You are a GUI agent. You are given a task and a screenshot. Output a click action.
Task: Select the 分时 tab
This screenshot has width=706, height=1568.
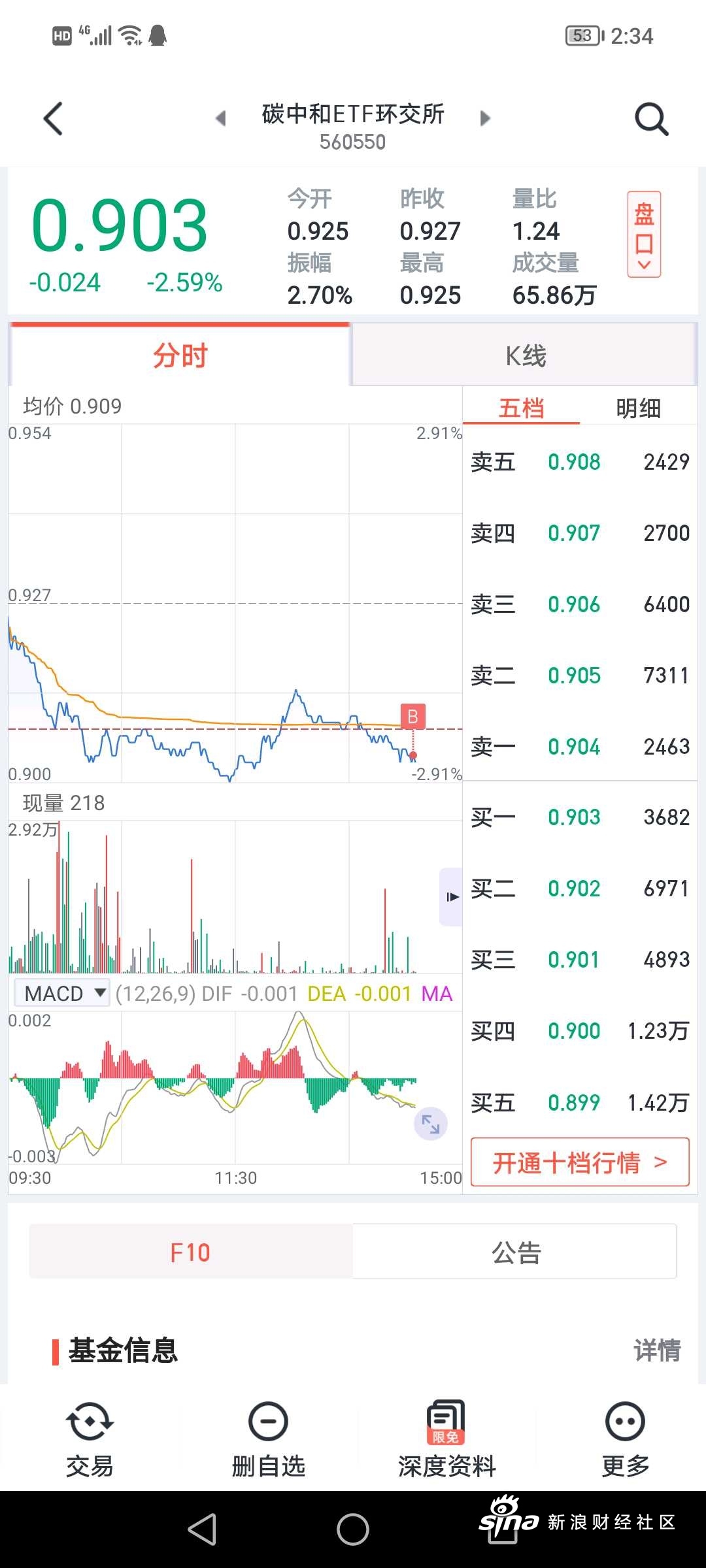point(180,356)
